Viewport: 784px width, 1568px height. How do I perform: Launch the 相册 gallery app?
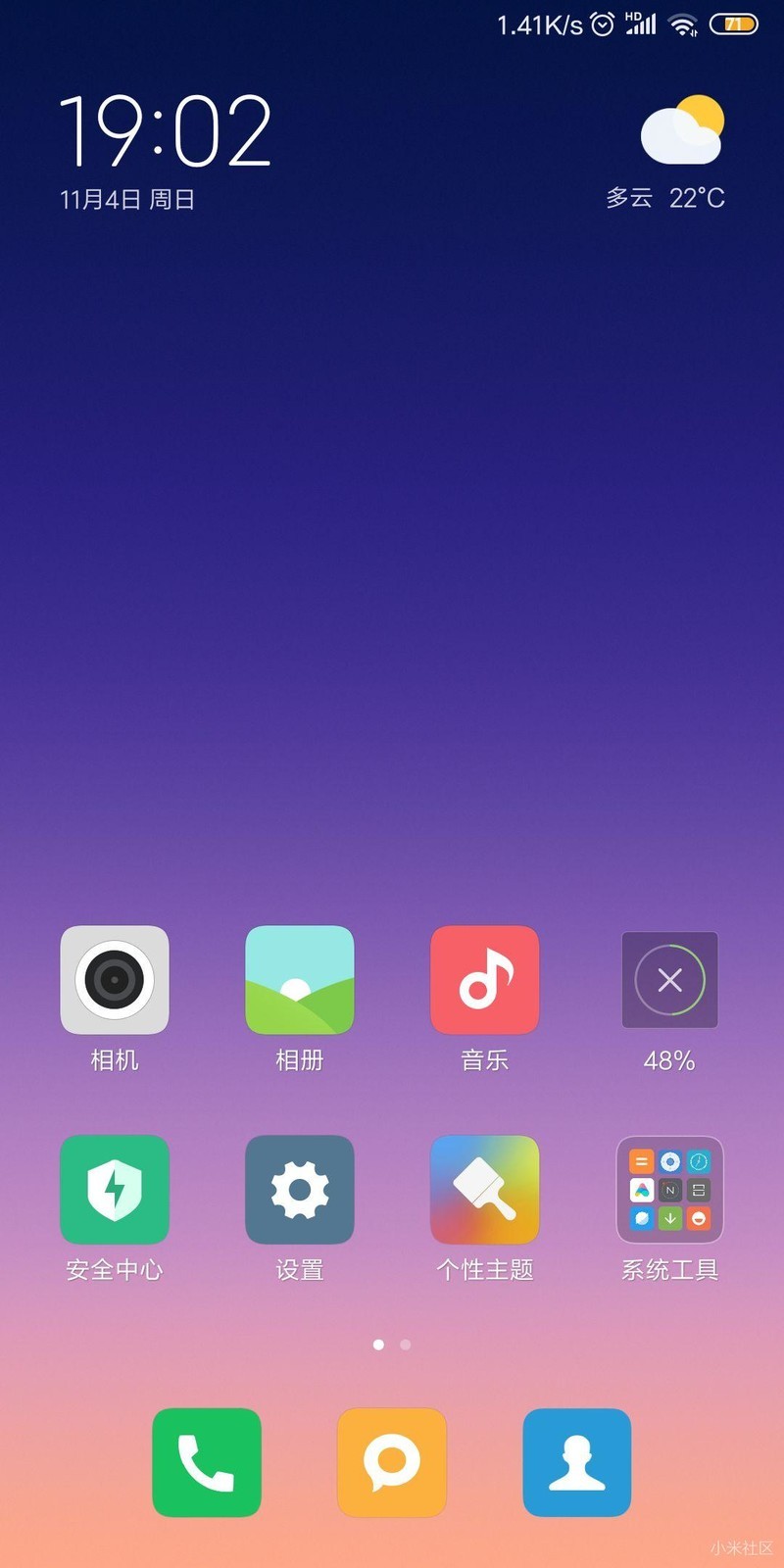[x=299, y=980]
